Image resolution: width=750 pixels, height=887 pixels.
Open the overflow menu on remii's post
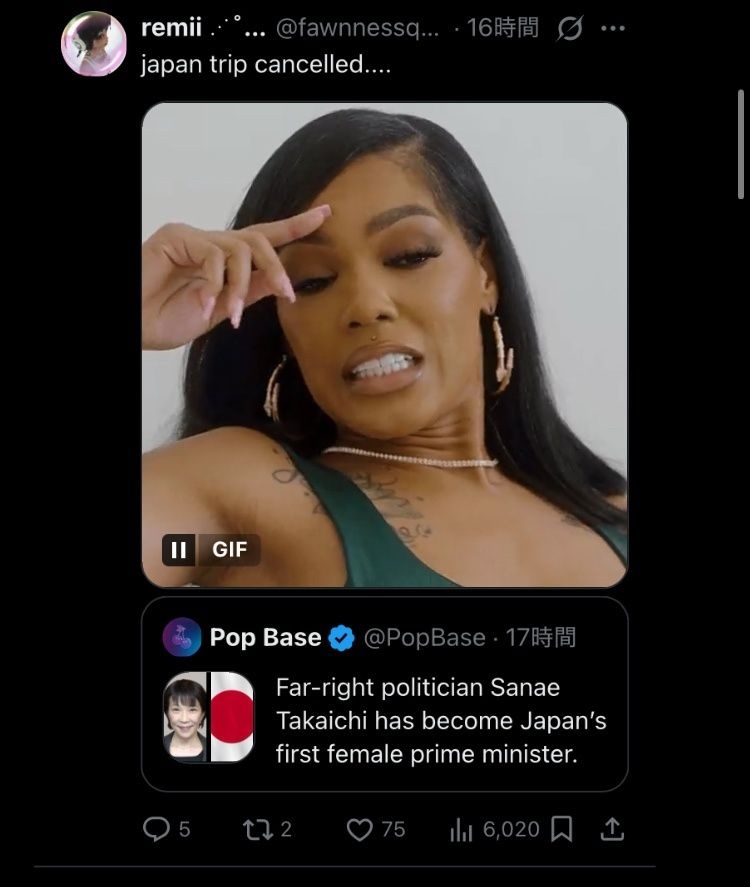(x=612, y=29)
